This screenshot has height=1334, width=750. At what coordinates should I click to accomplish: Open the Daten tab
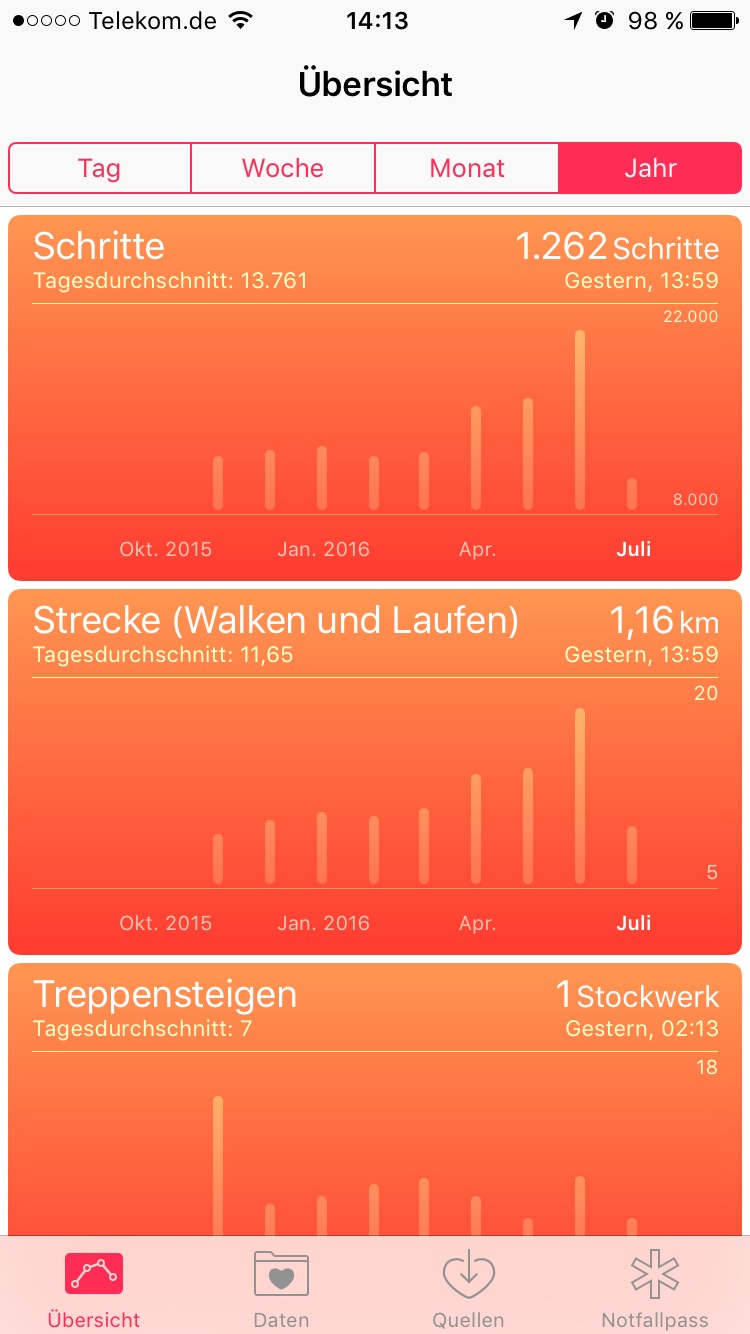[281, 1288]
